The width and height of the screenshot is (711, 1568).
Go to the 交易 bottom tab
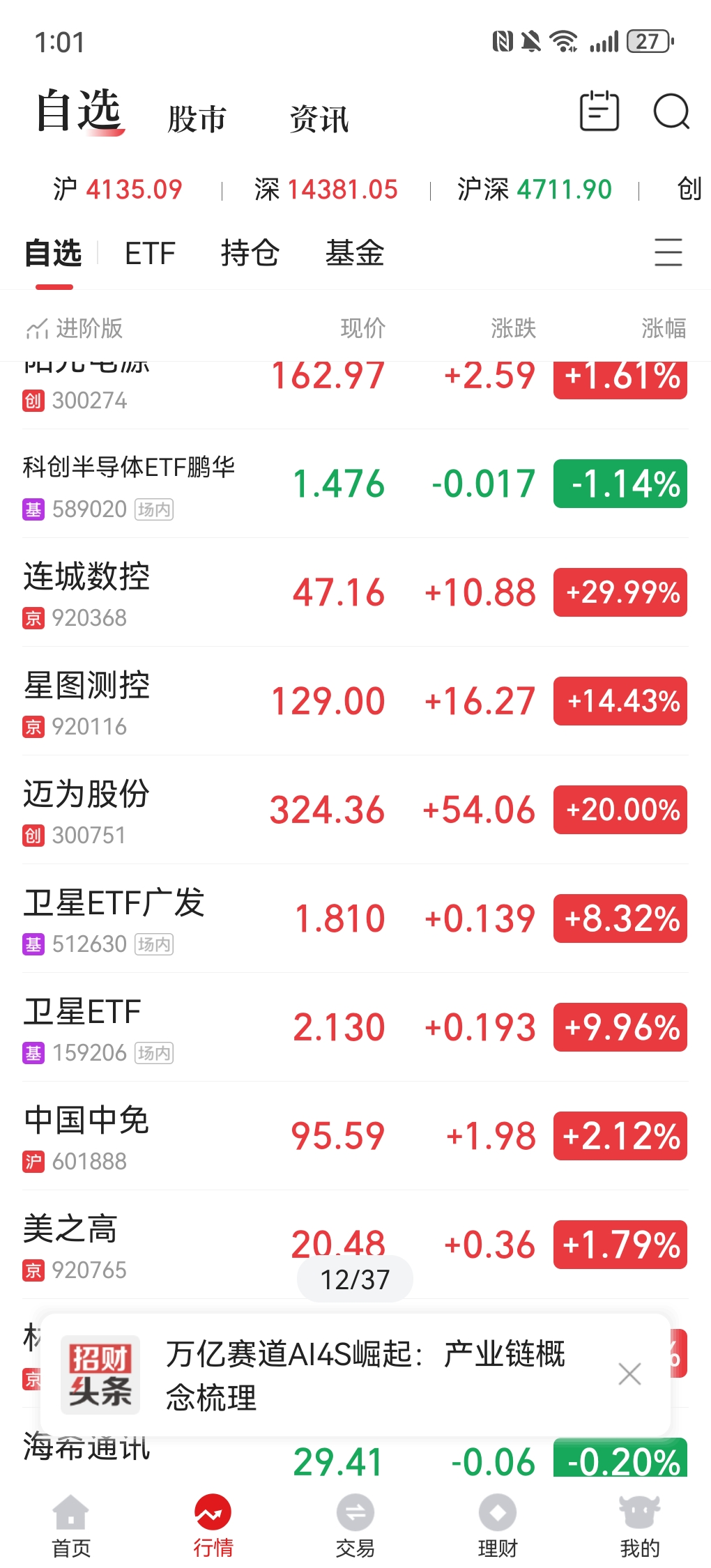(355, 1526)
